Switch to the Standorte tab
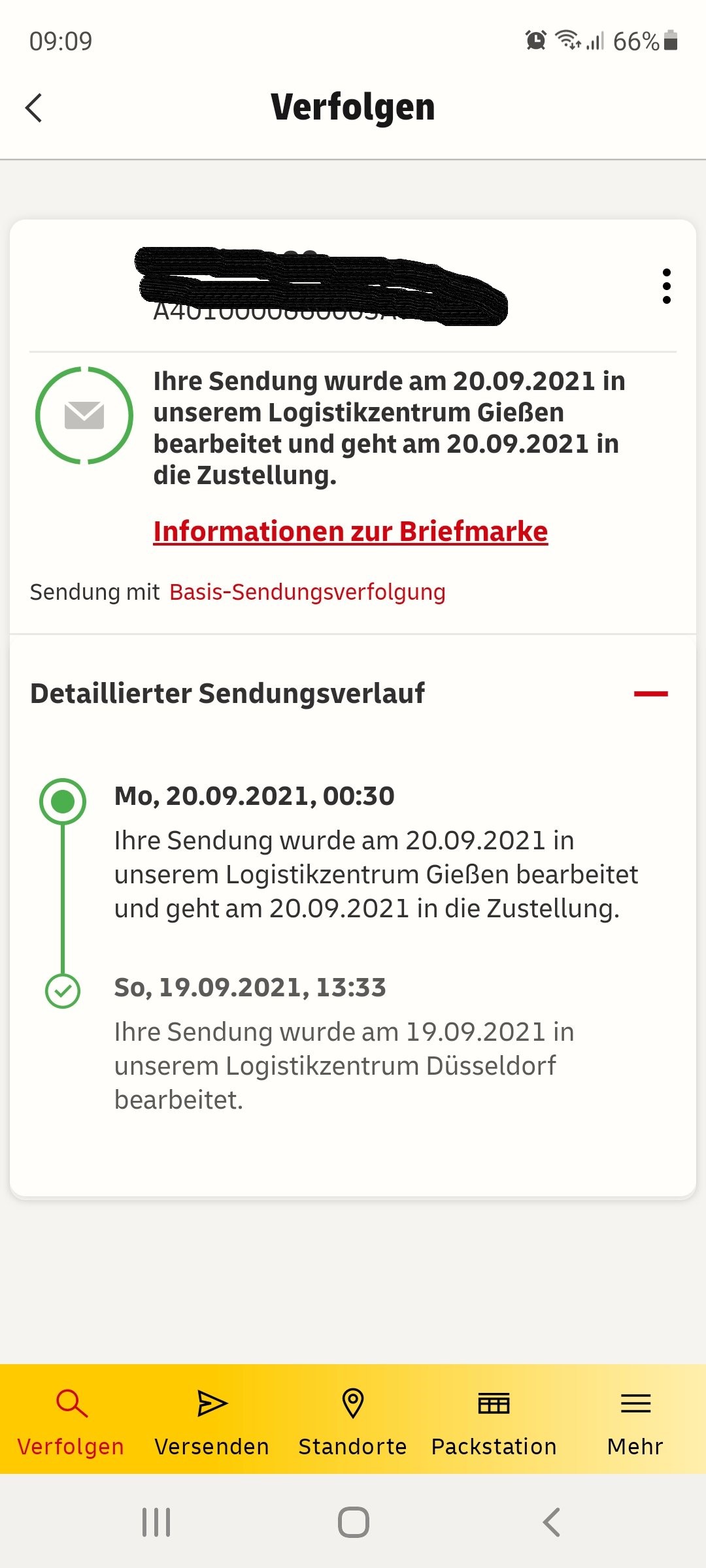 coord(353,1419)
